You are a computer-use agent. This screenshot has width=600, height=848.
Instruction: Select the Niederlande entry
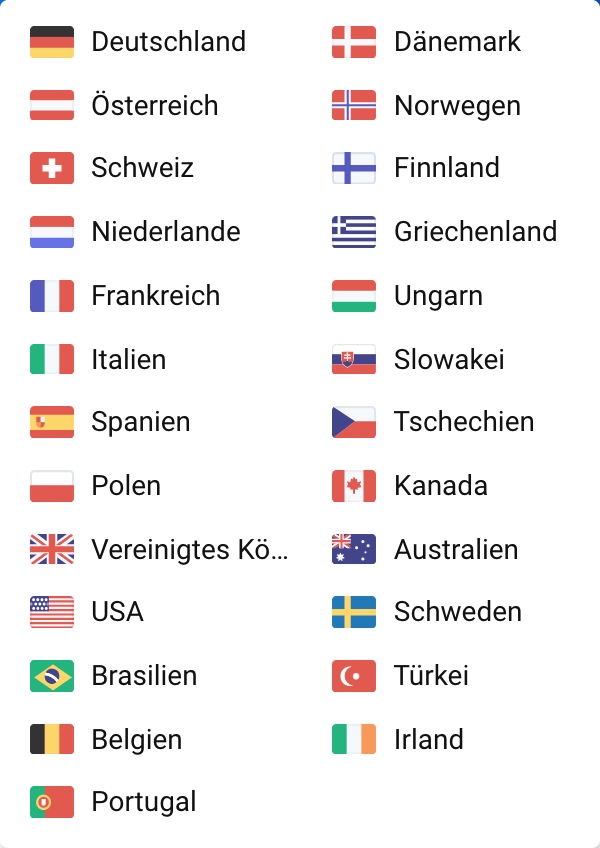[165, 232]
